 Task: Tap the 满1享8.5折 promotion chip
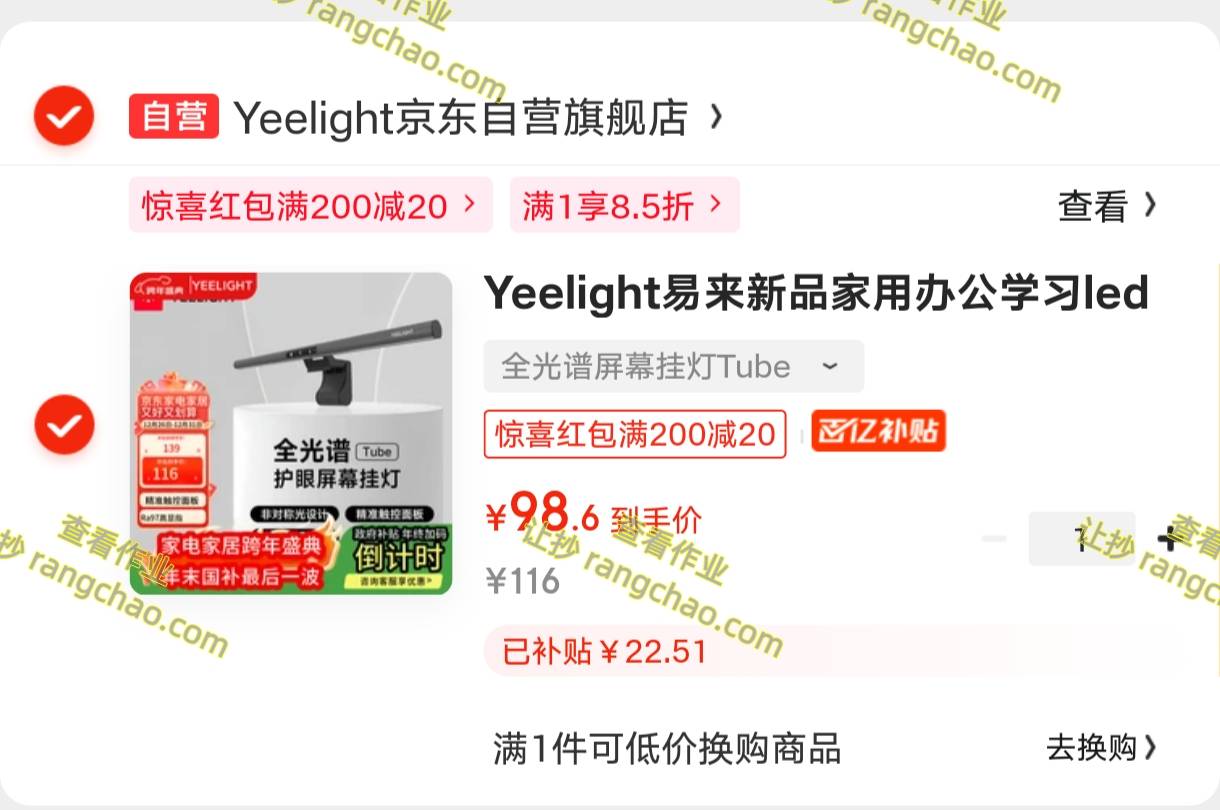tap(623, 206)
